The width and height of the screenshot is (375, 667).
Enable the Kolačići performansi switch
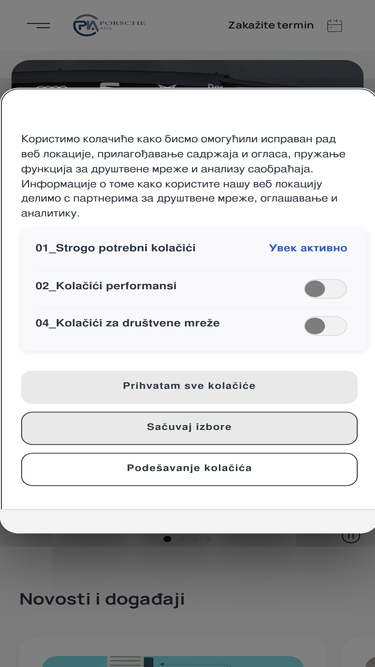[325, 289]
